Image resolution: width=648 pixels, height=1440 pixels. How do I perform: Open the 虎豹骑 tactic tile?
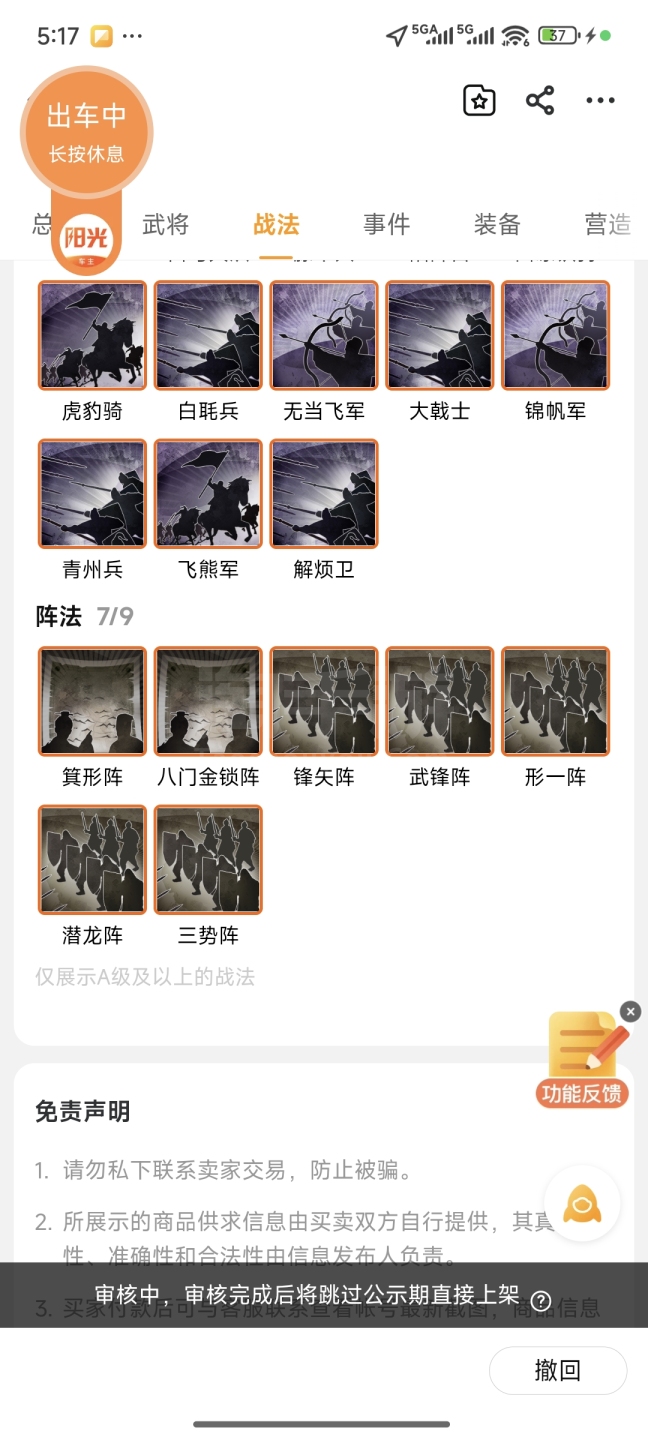92,335
